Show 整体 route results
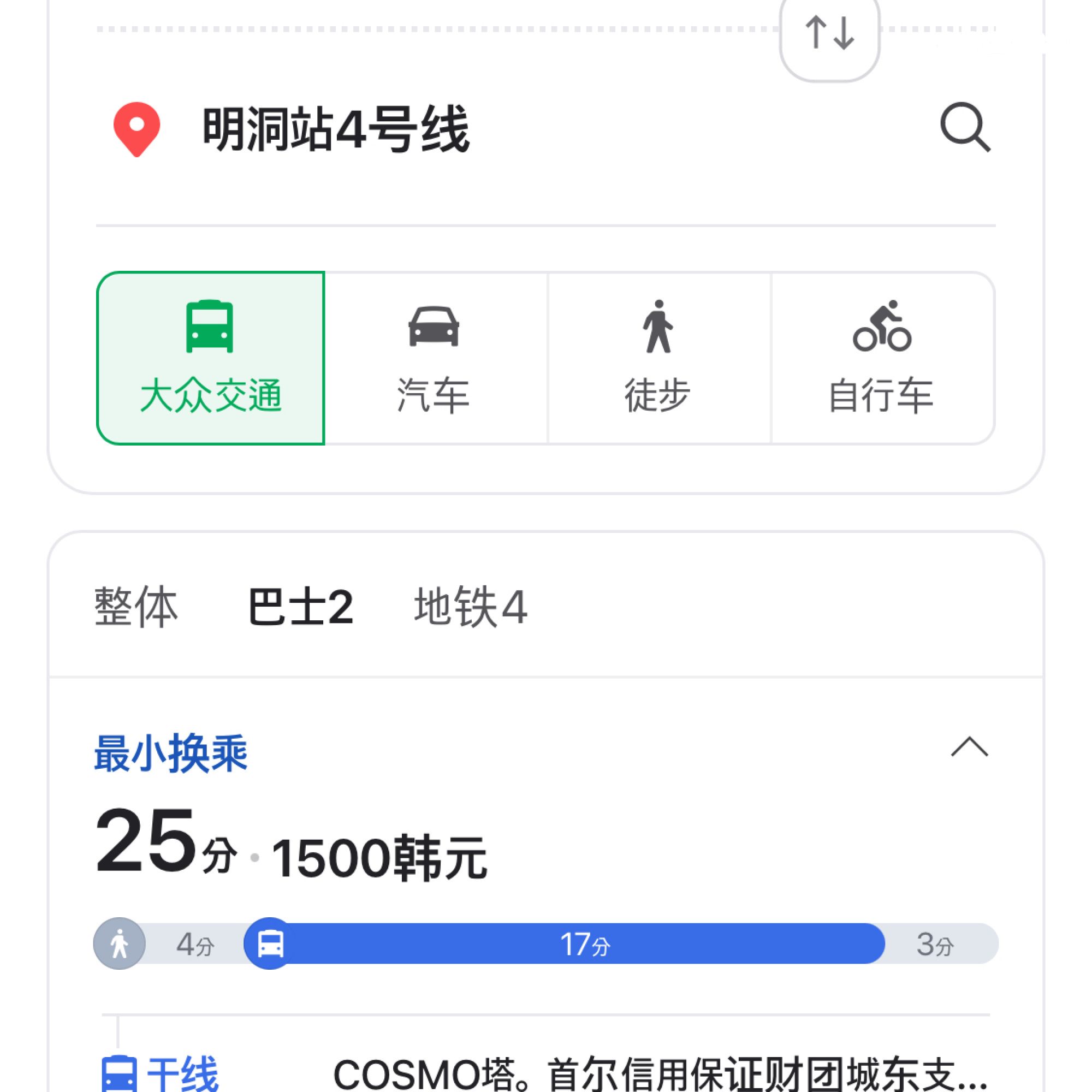 point(135,607)
